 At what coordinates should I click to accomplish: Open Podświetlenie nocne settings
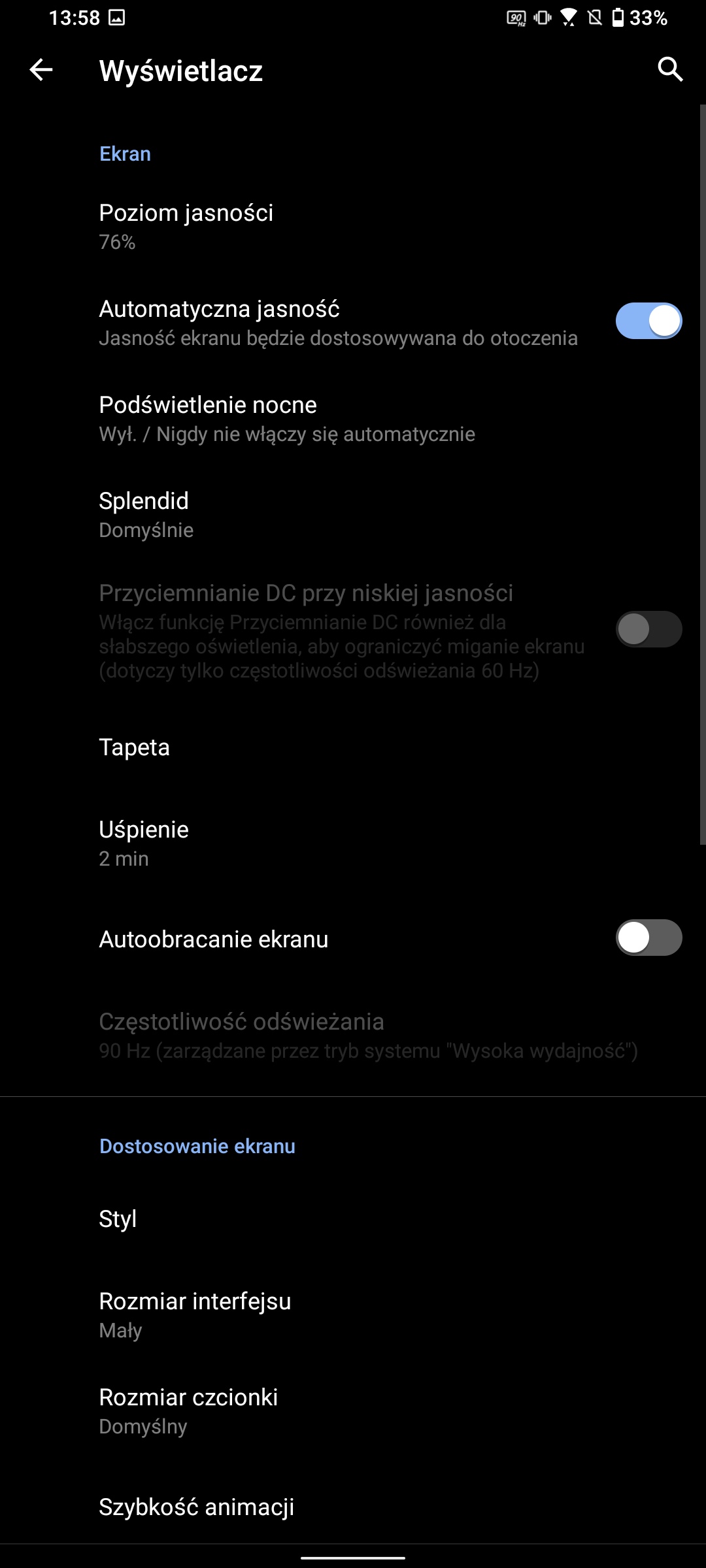[286, 418]
